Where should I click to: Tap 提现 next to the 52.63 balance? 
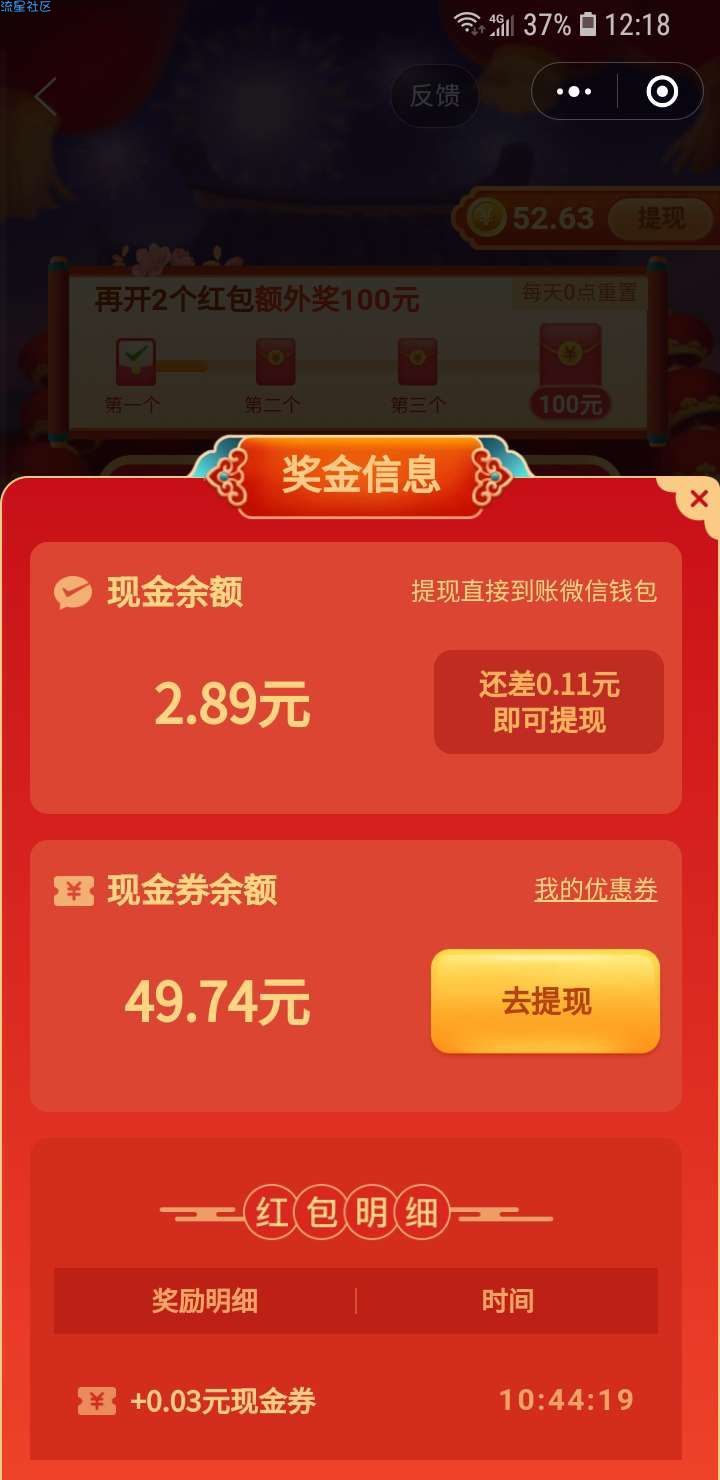(x=661, y=218)
